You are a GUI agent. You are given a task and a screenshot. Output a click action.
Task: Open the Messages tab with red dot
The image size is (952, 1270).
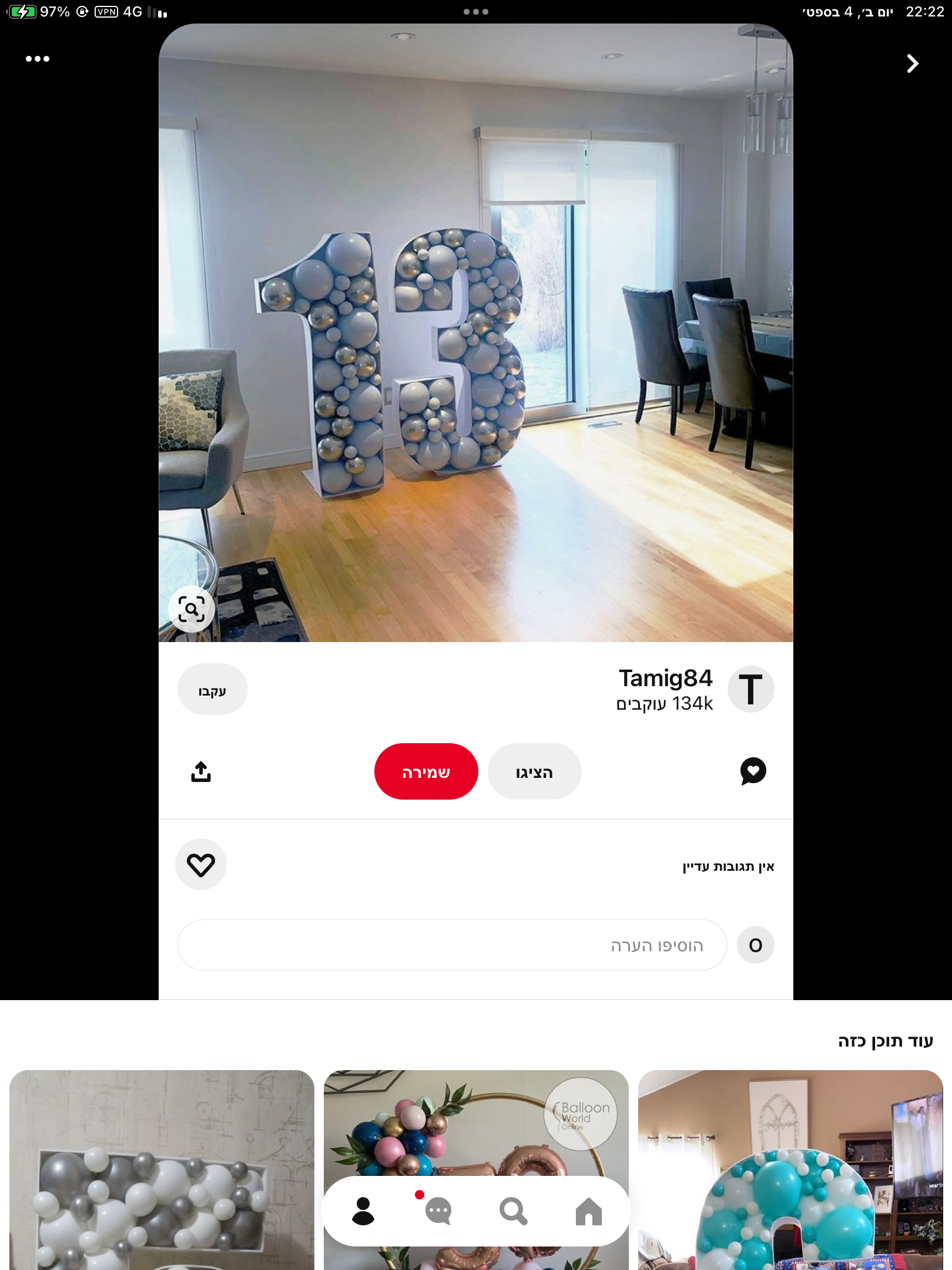[x=438, y=1211]
